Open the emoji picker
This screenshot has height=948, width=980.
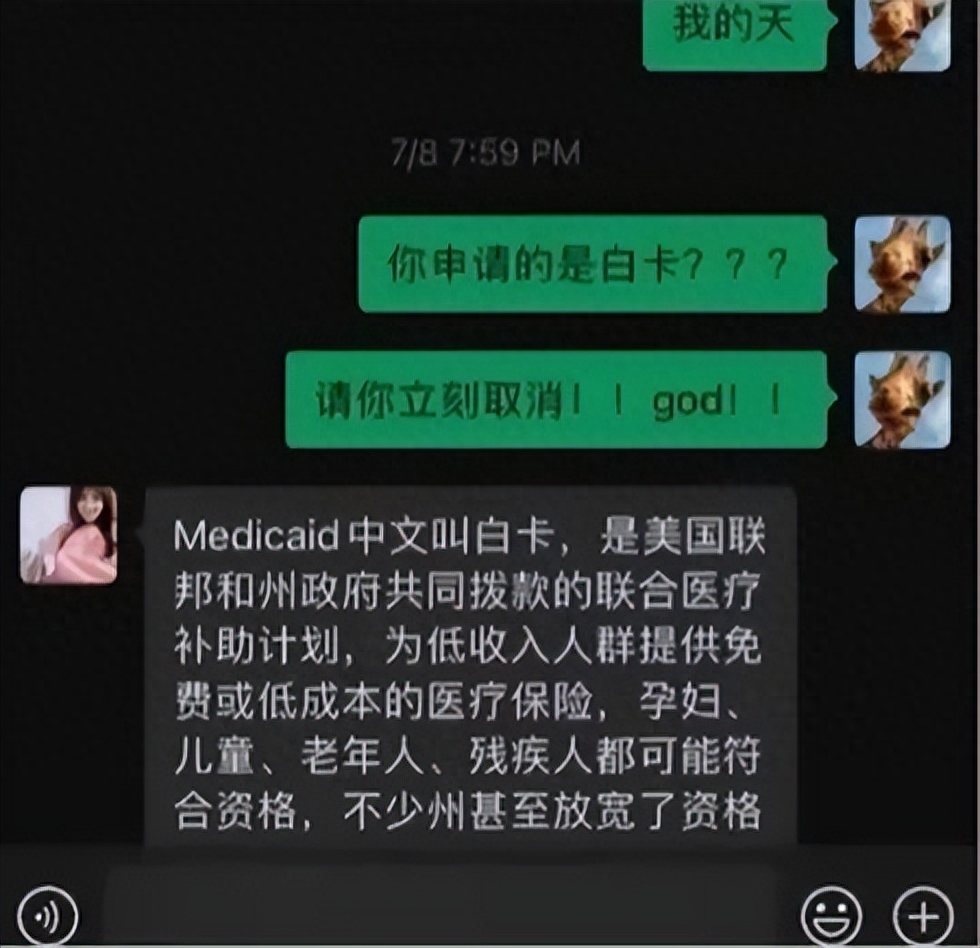click(831, 915)
